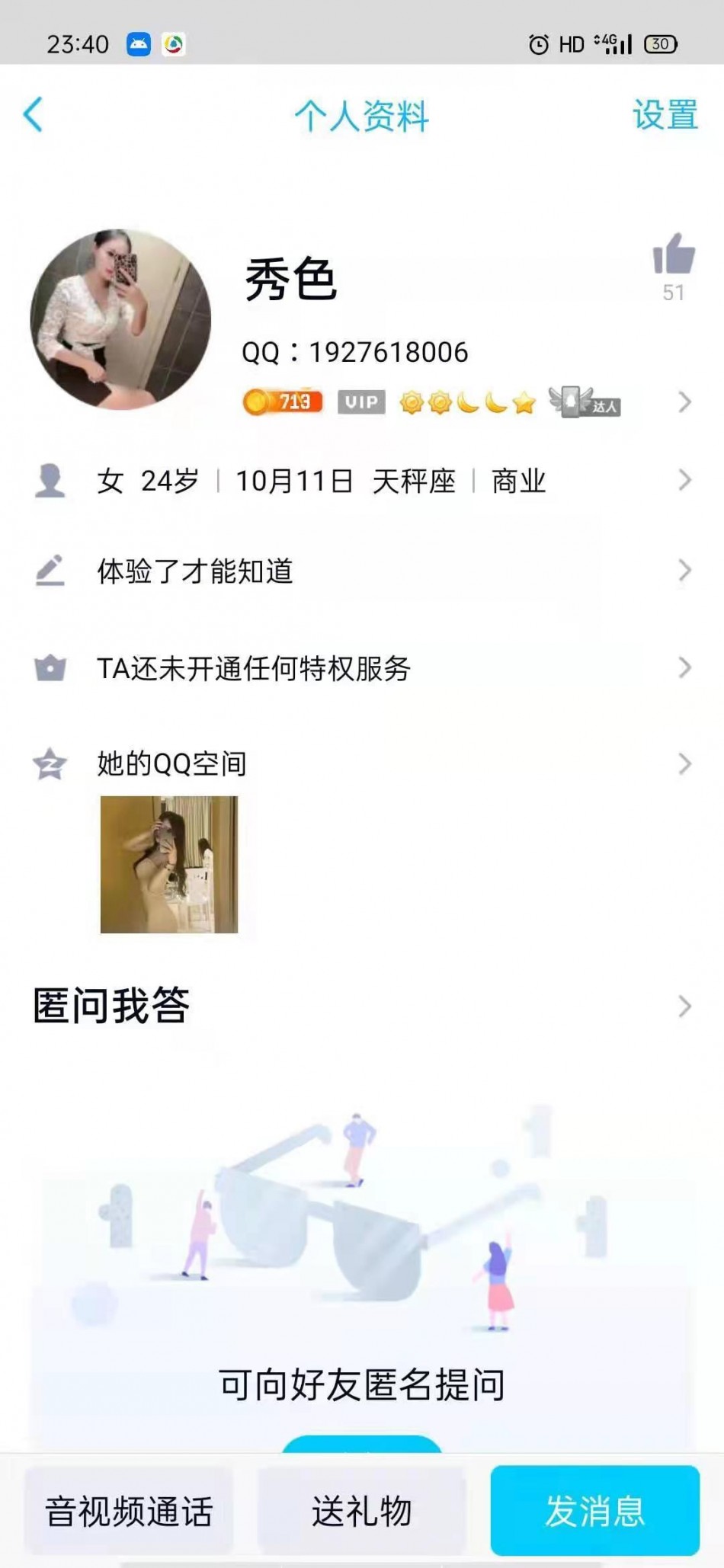Tap 发消息 to send a message
The height and width of the screenshot is (1568, 724).
click(594, 1510)
